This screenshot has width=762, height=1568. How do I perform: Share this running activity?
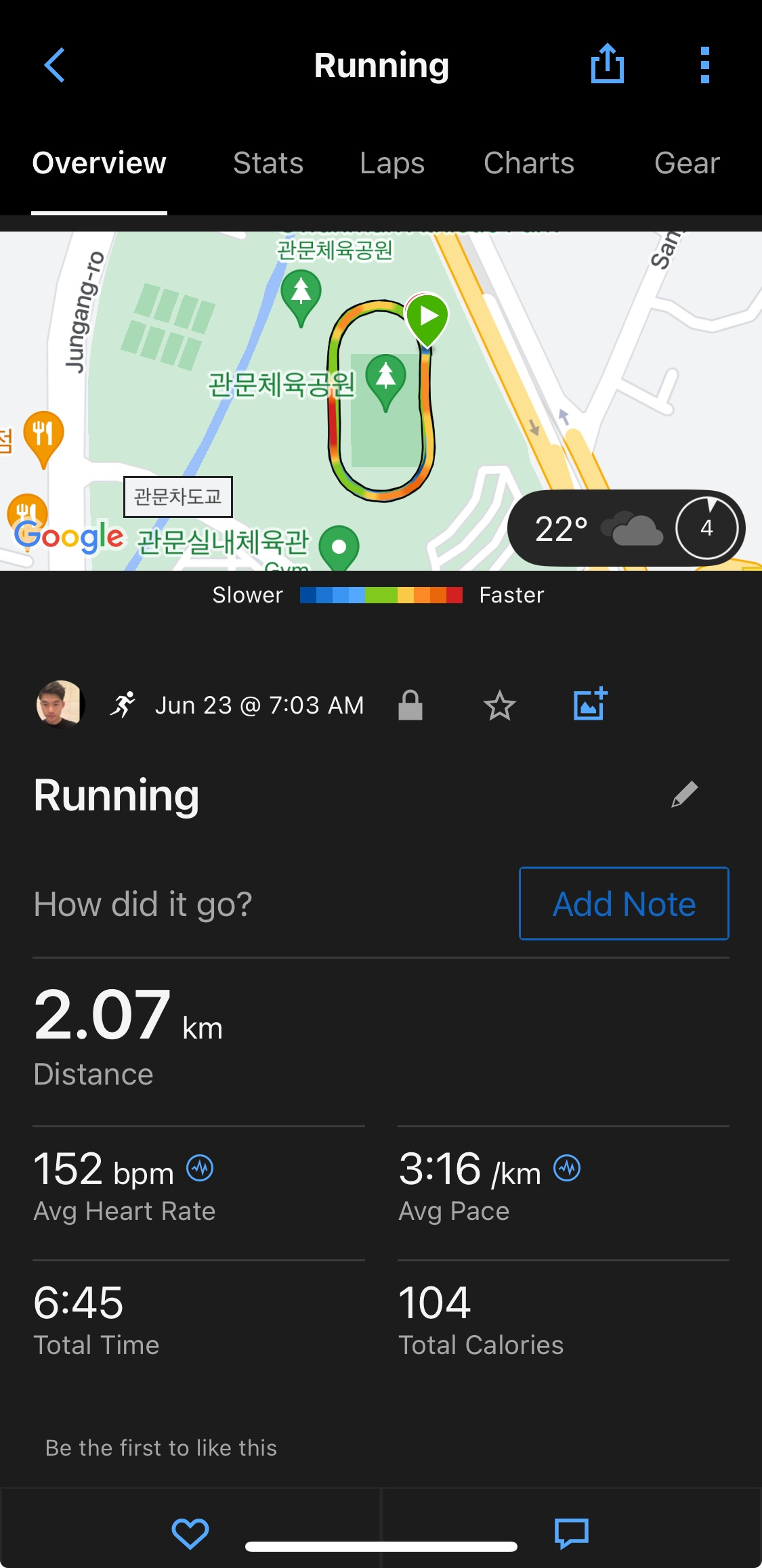pyautogui.click(x=607, y=64)
